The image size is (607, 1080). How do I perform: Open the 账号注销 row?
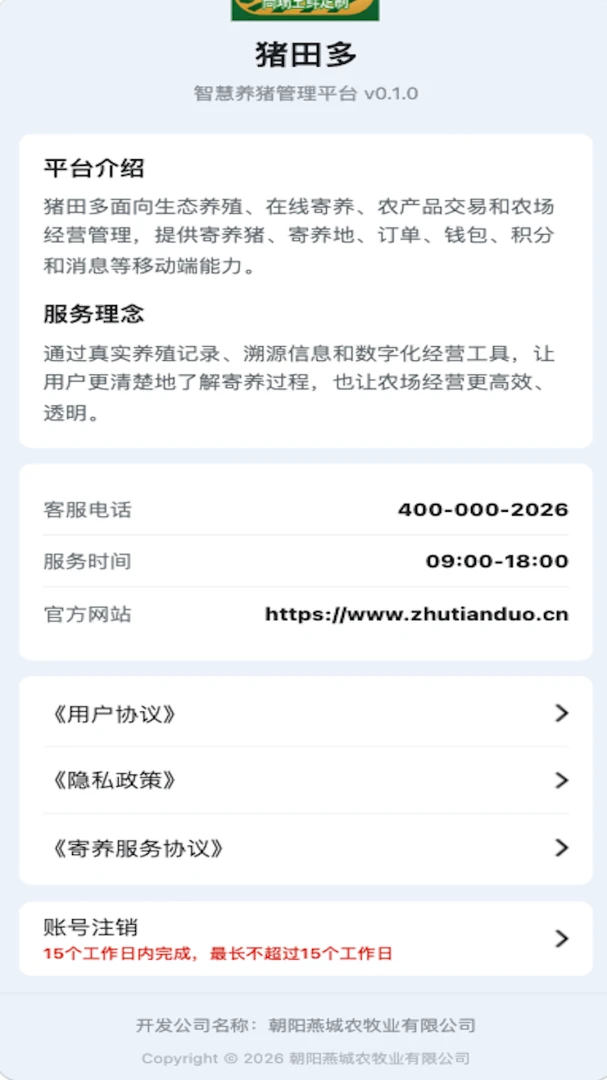click(306, 938)
